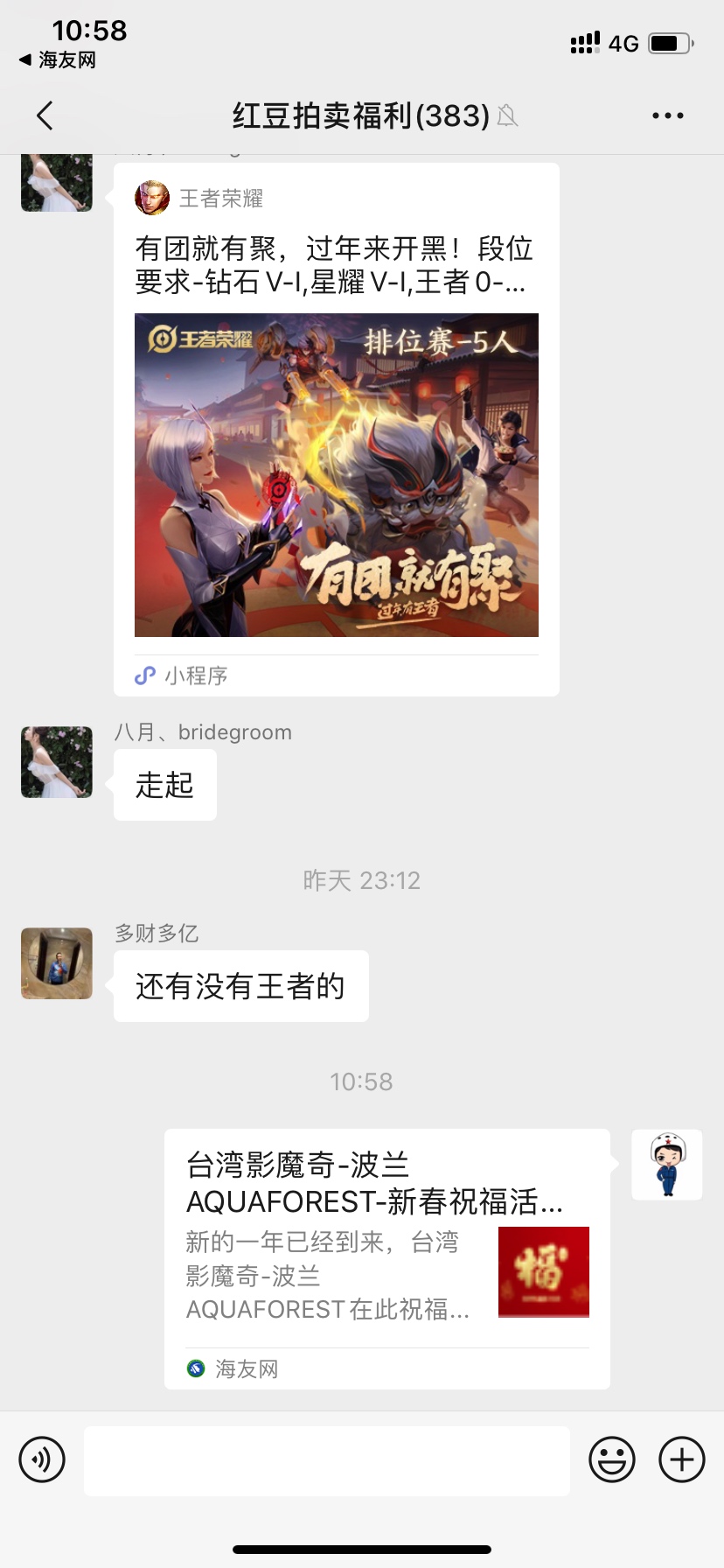
Task: Open the emoji sticker panel
Action: [x=611, y=1459]
